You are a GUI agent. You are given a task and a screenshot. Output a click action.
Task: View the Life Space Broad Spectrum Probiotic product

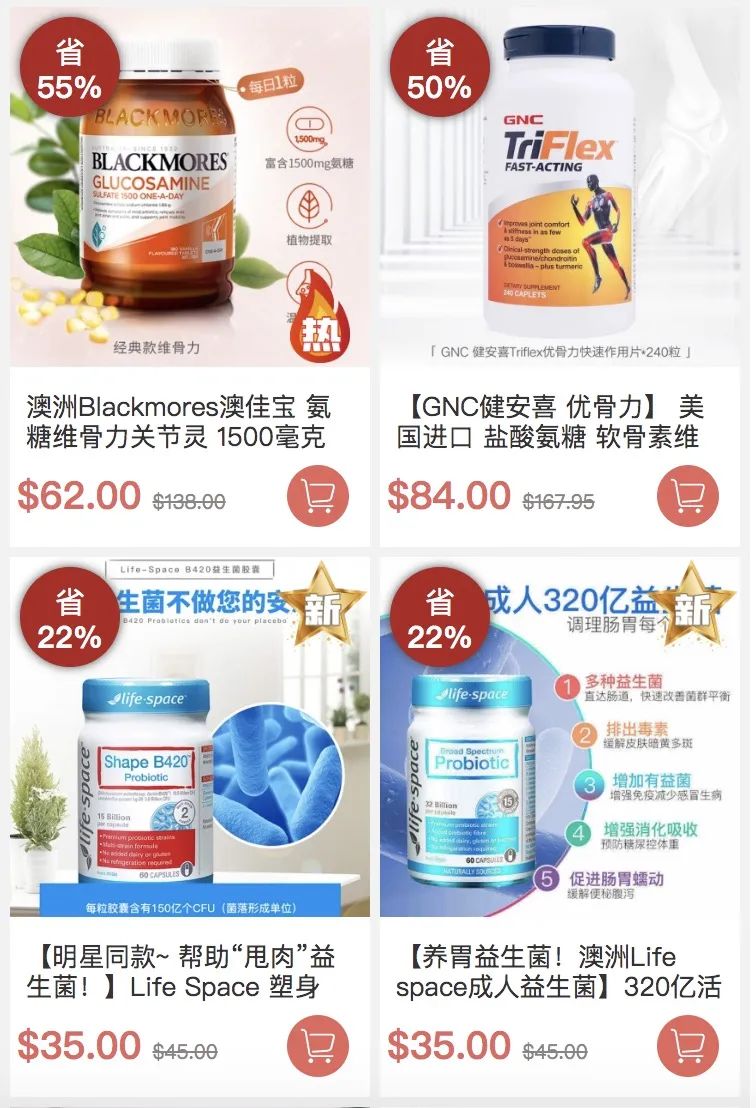coord(560,827)
